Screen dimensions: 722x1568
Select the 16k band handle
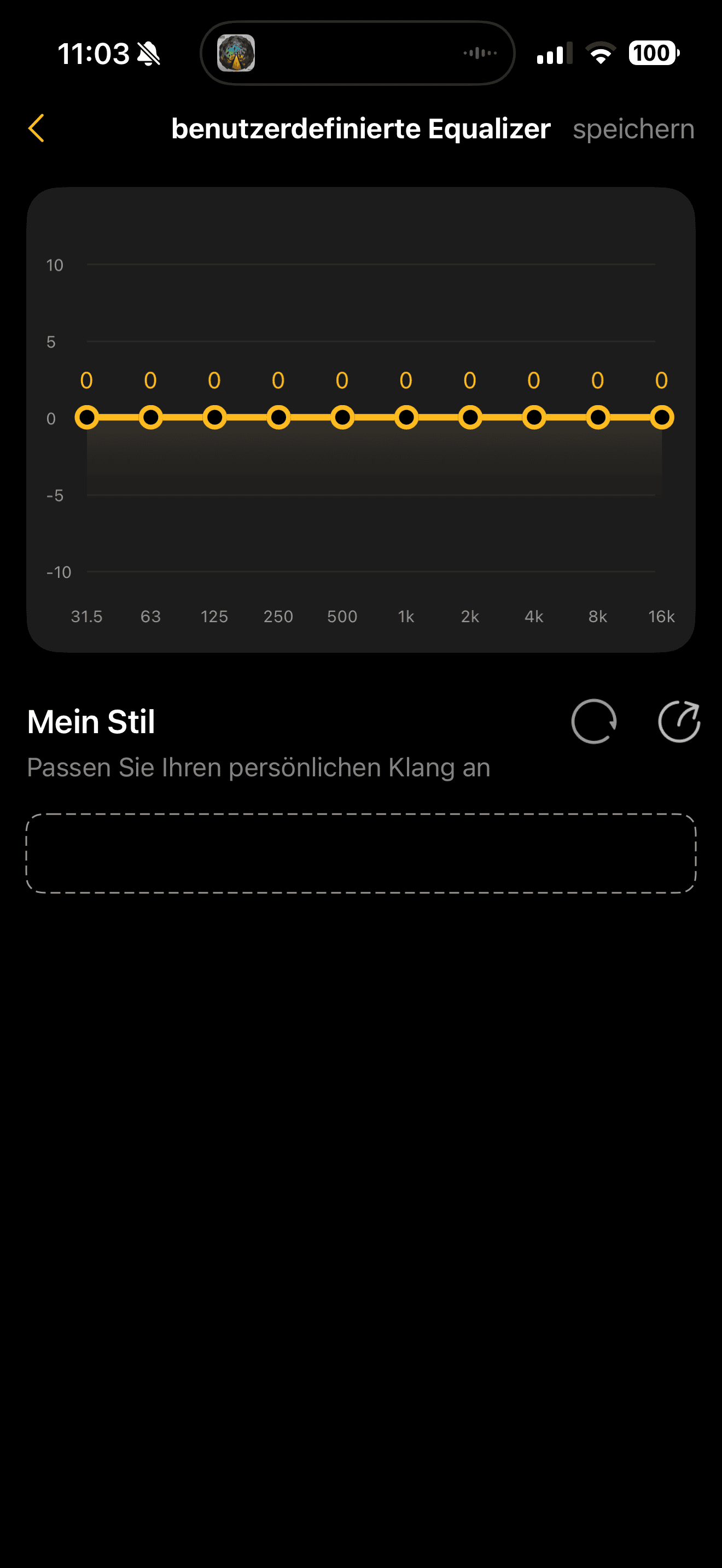pyautogui.click(x=662, y=418)
